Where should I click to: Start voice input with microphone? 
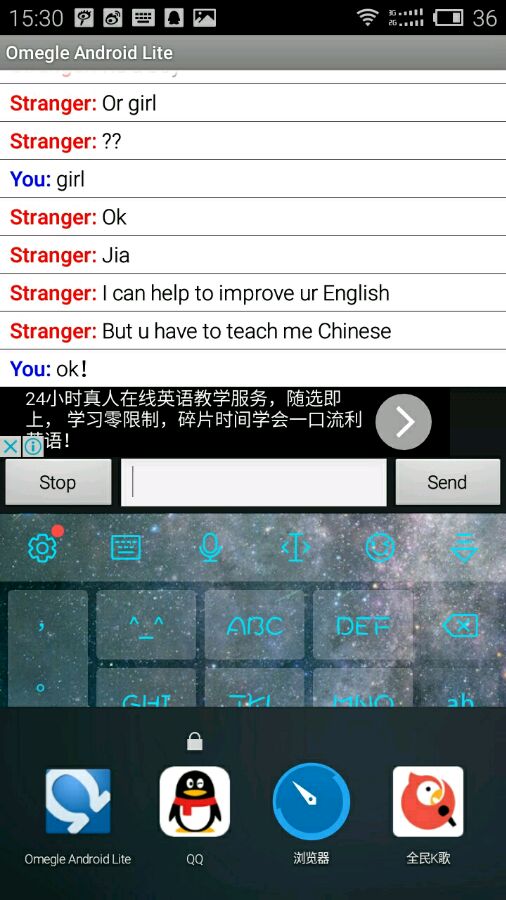click(x=211, y=548)
